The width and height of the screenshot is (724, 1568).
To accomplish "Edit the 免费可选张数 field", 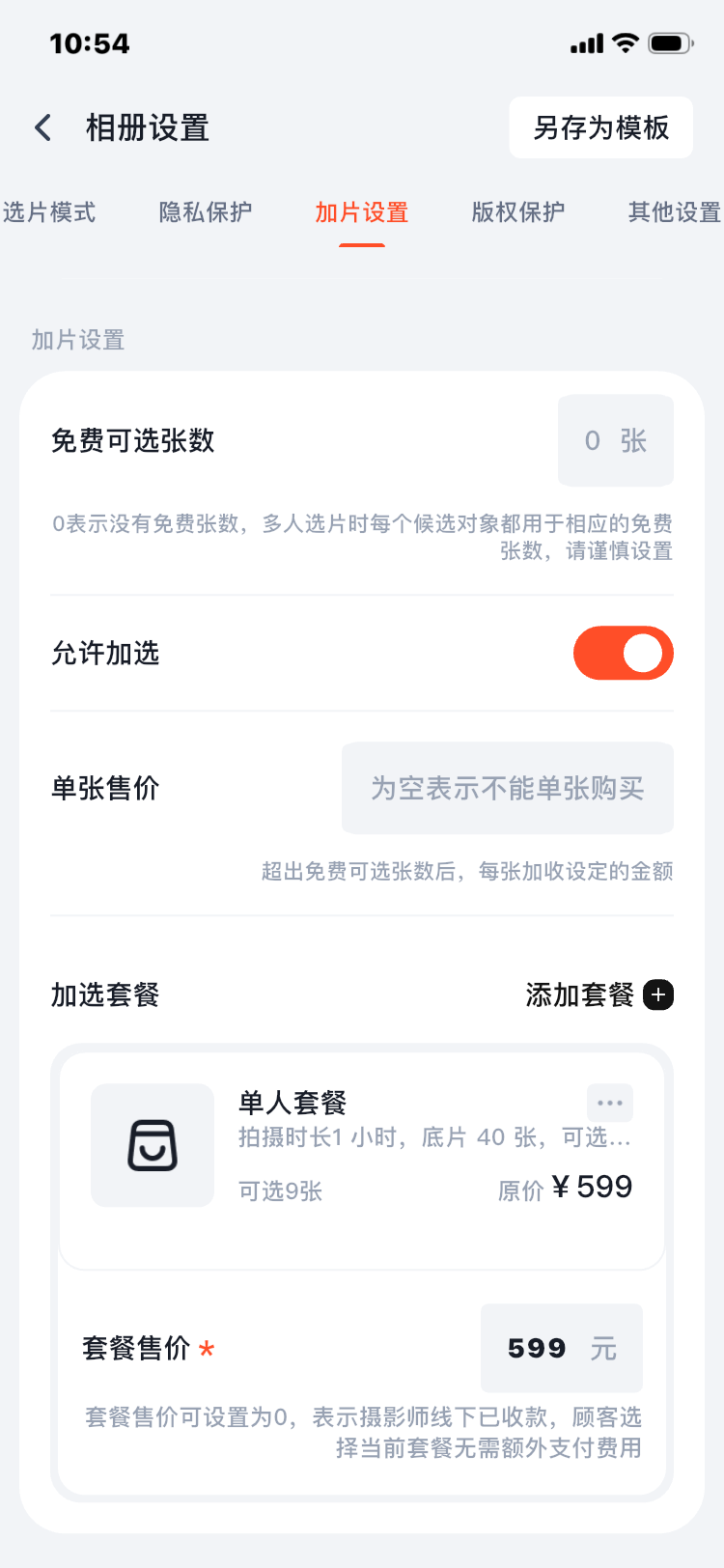I will click(615, 441).
